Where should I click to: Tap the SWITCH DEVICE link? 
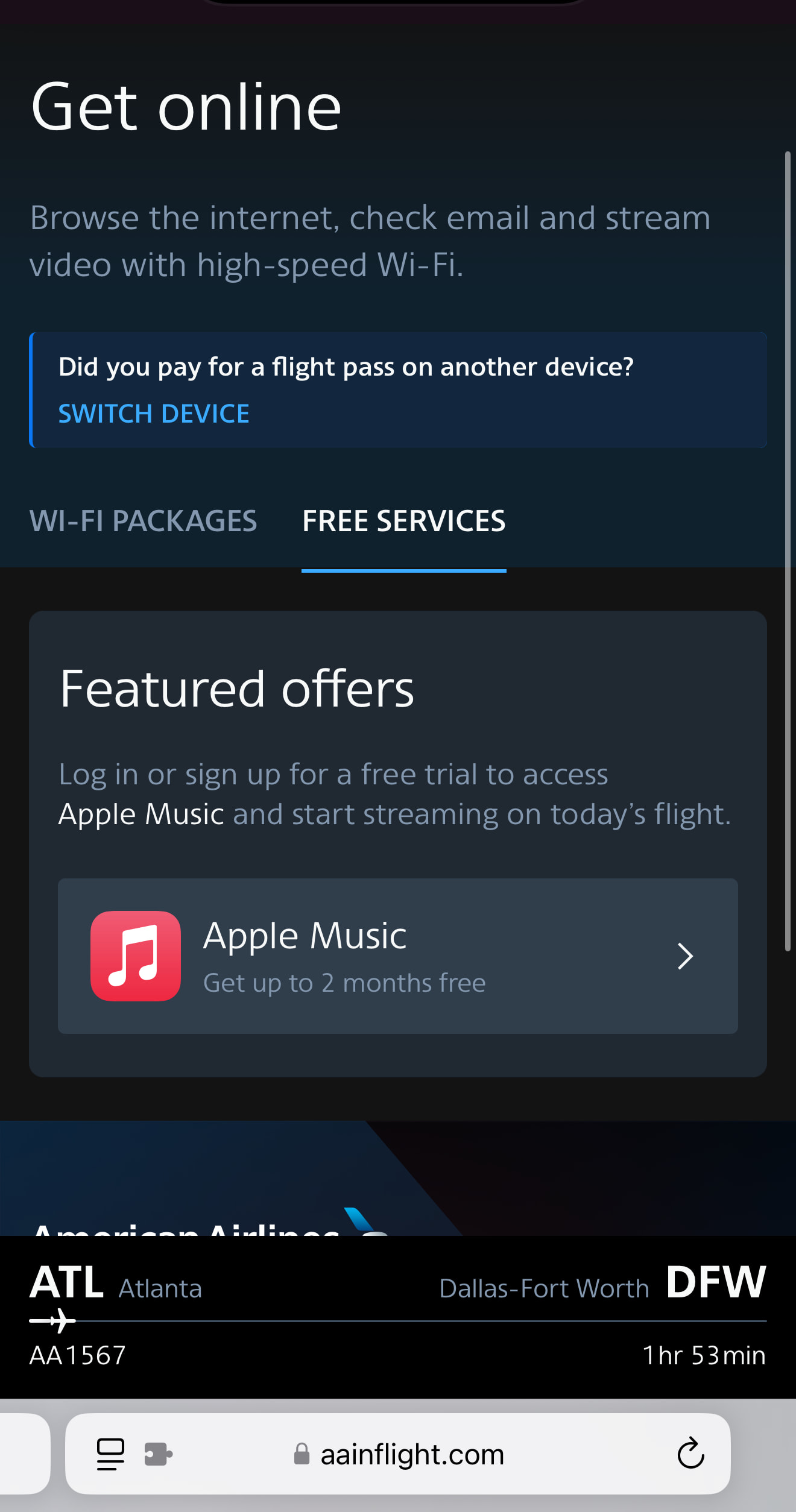tap(154, 414)
